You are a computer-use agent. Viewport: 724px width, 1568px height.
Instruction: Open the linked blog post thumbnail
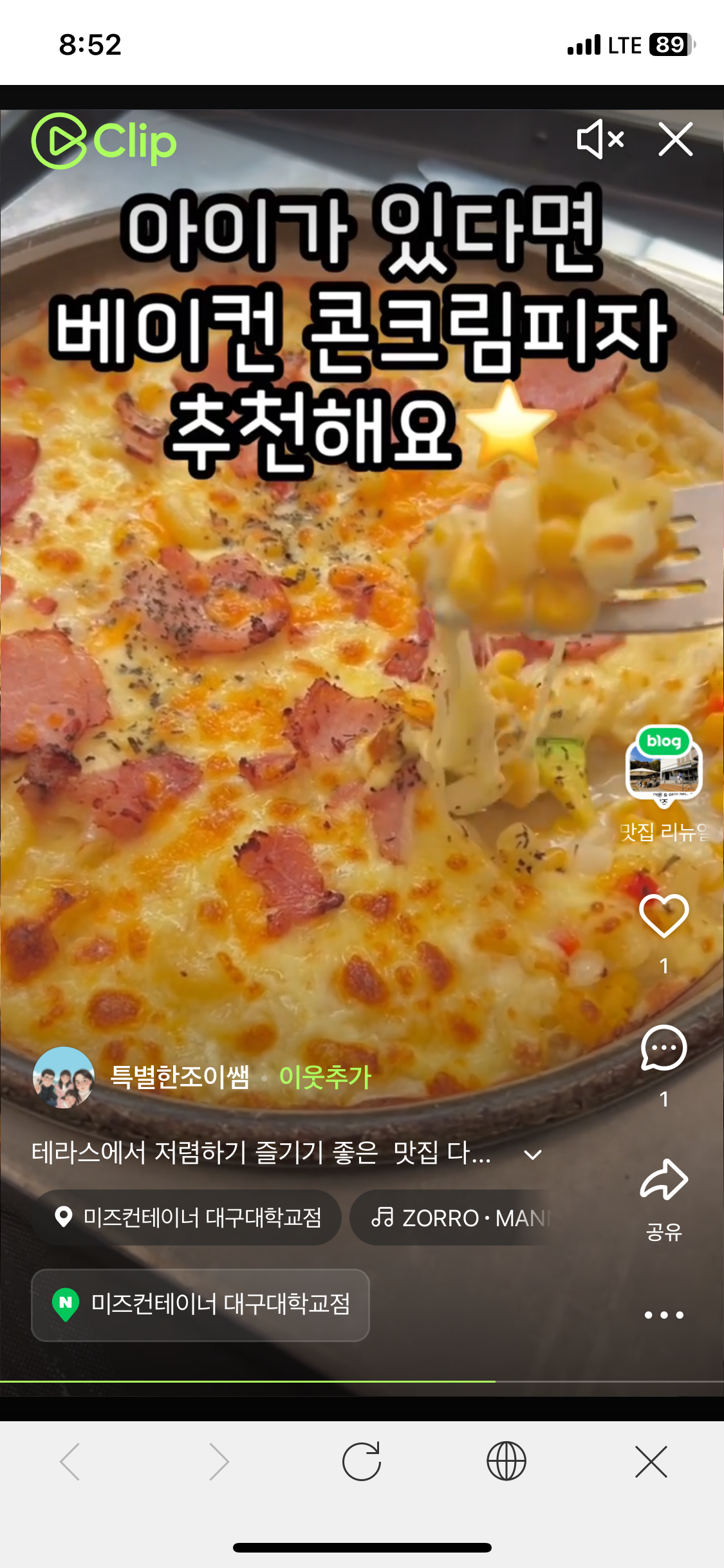(664, 763)
